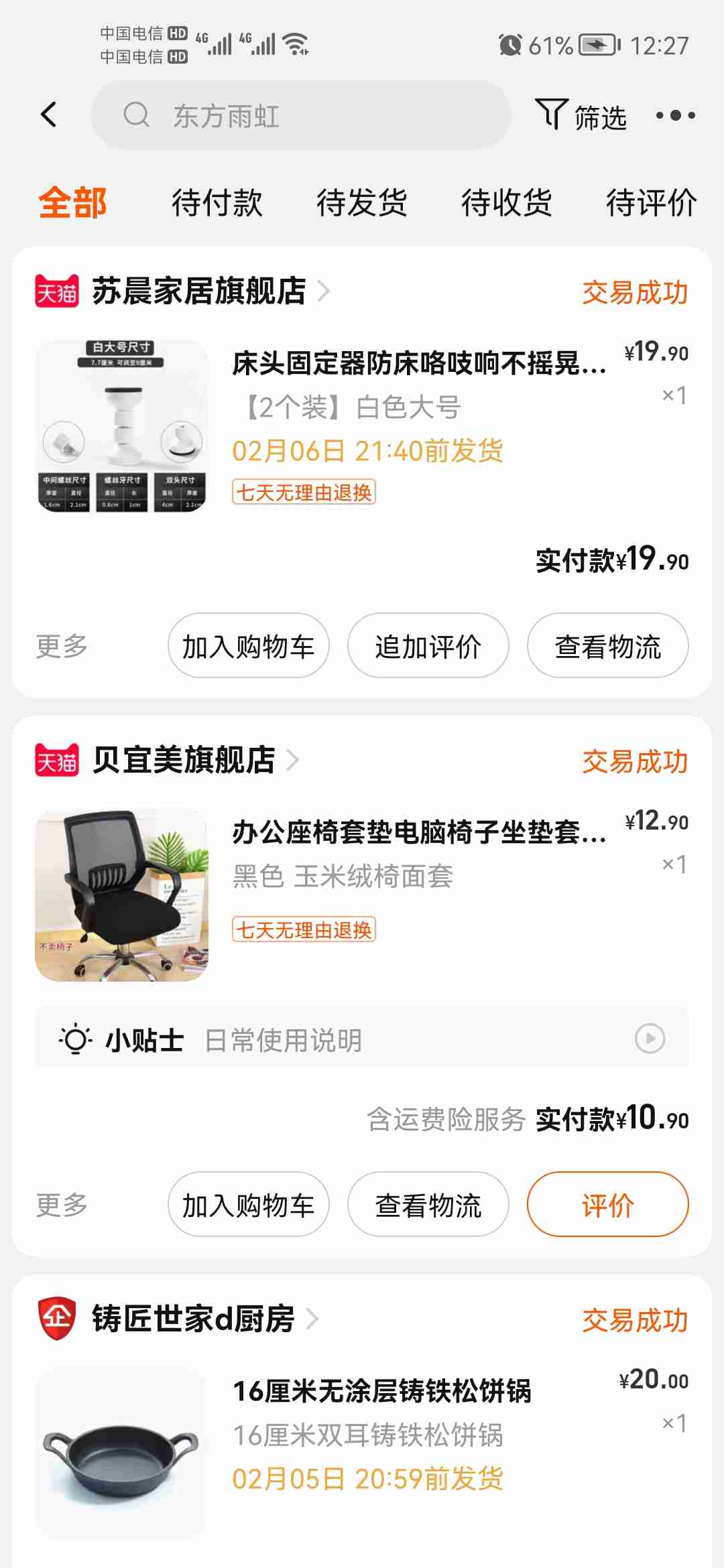Tap 追加评价 for the 苏晨家居 order

[x=428, y=646]
